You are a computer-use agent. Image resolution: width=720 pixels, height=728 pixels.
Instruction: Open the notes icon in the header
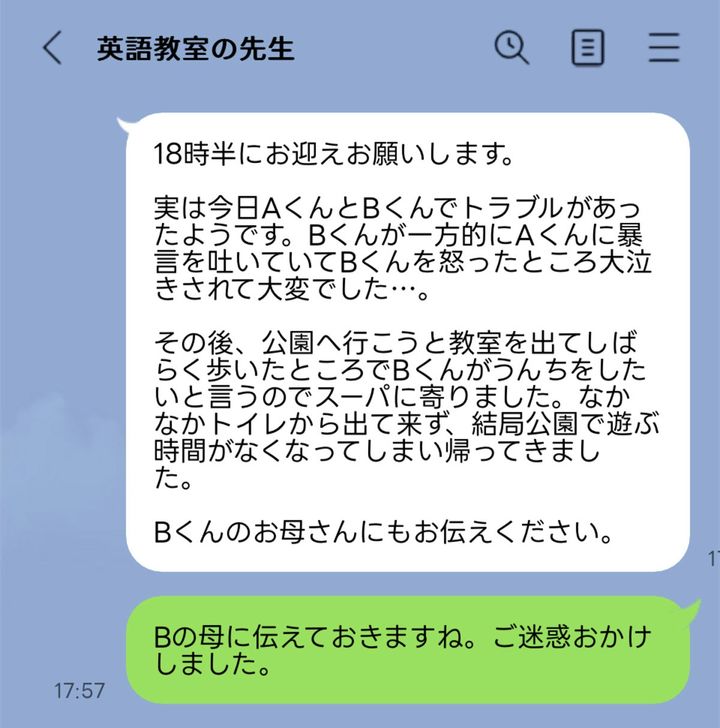(588, 47)
